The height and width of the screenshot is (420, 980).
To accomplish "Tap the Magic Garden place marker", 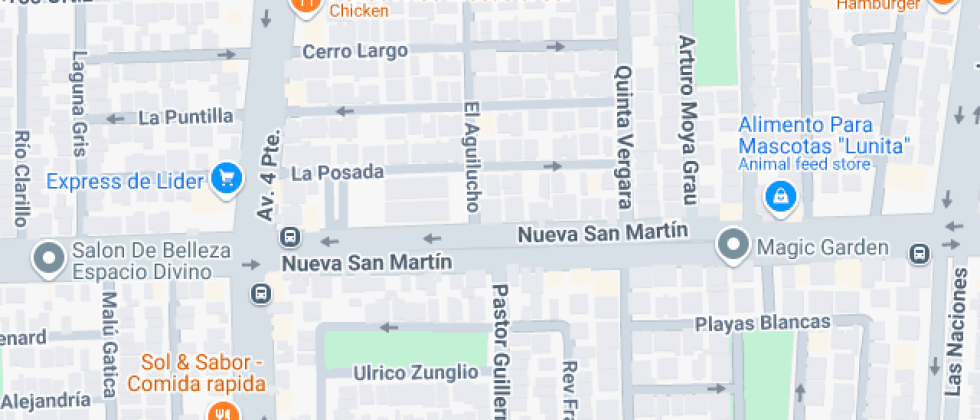I will coord(734,245).
